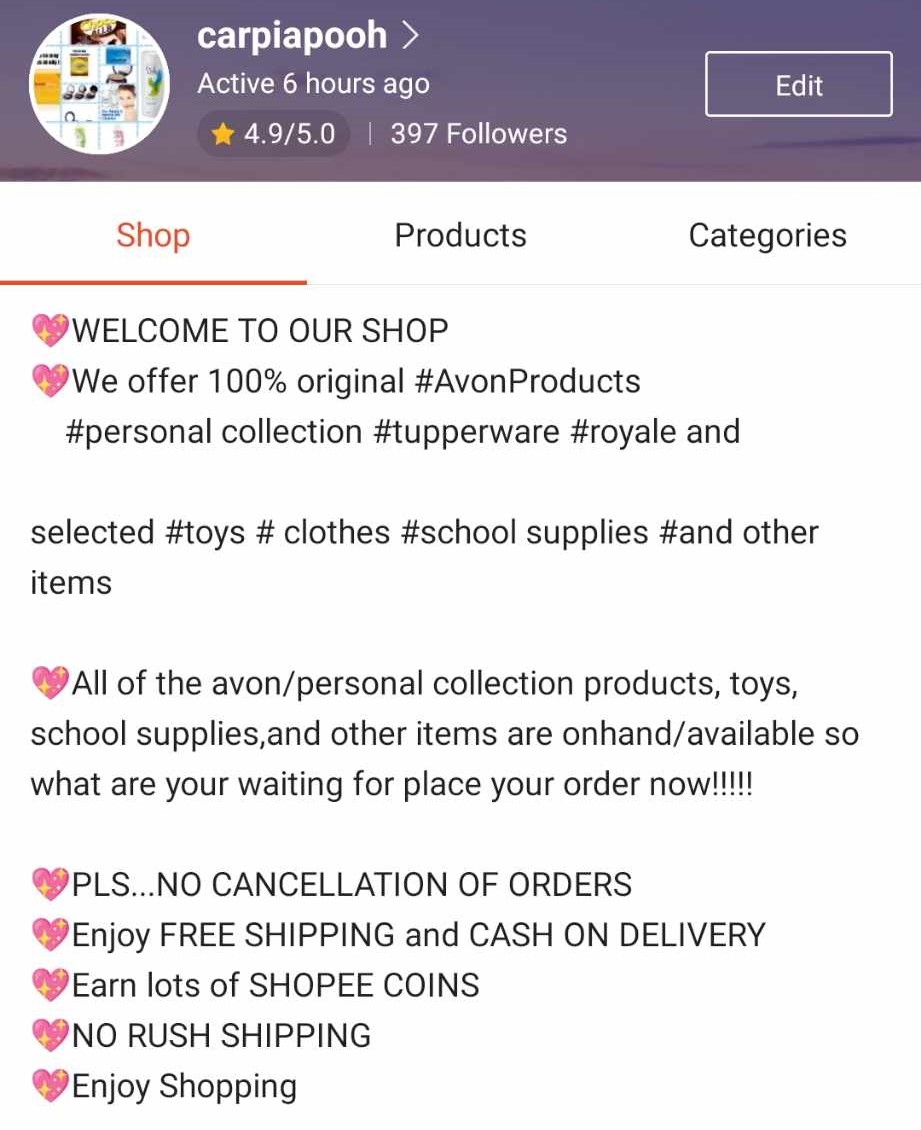Image resolution: width=921 pixels, height=1130 pixels.
Task: Select the Shop tab
Action: coord(153,235)
